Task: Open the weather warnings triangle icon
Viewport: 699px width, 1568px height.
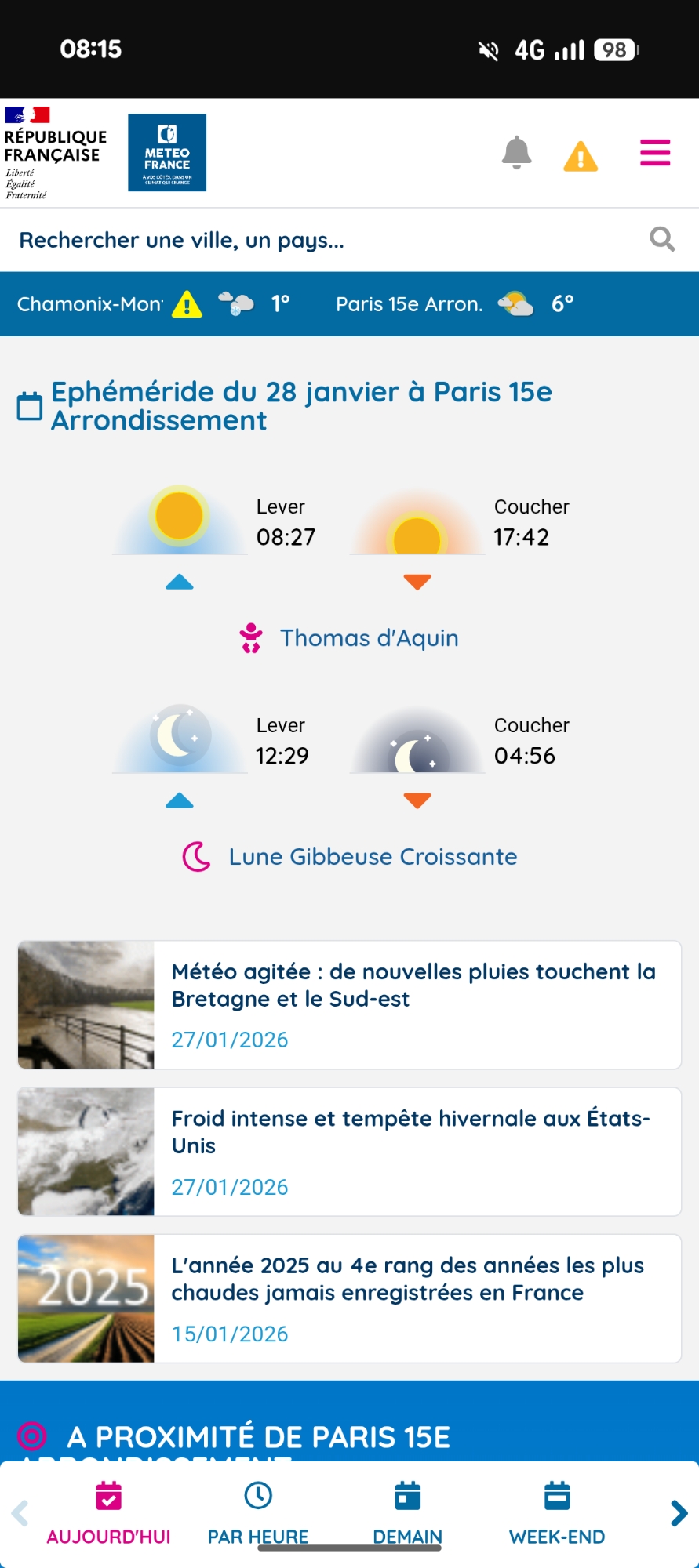Action: click(581, 156)
